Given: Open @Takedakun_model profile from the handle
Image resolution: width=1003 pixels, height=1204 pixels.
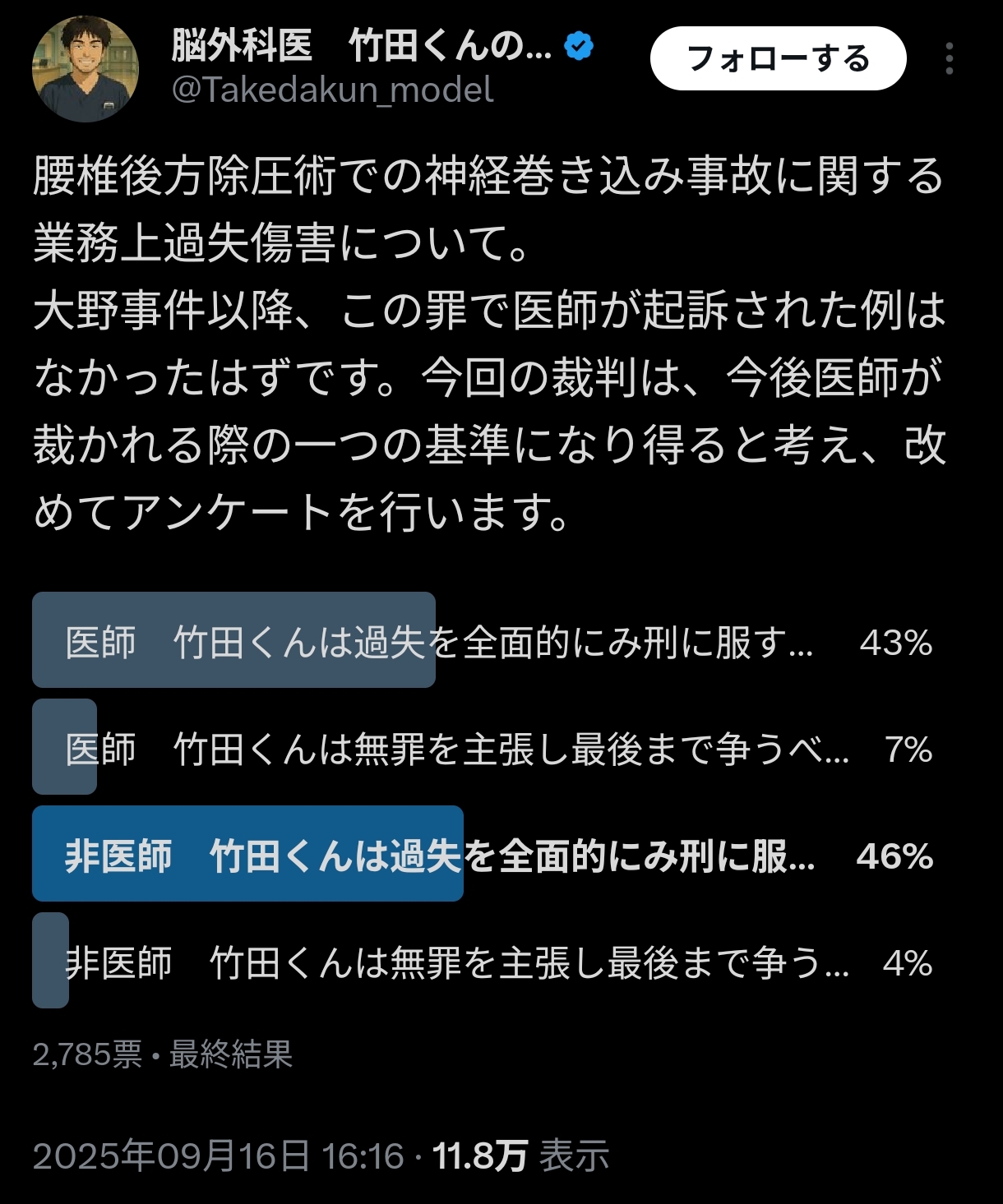Looking at the screenshot, I should 332,90.
